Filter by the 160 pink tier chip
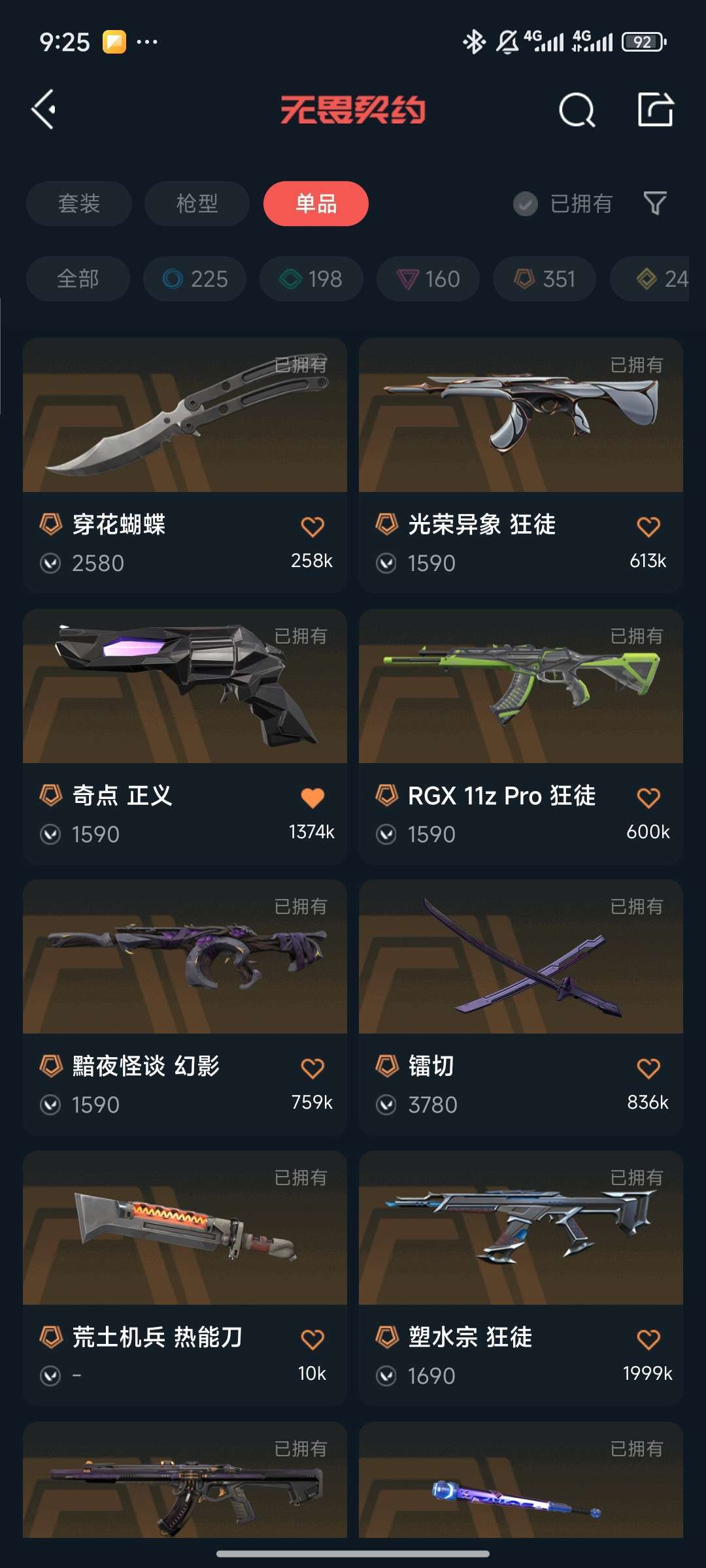Screen dimensions: 706x1568 tap(428, 279)
